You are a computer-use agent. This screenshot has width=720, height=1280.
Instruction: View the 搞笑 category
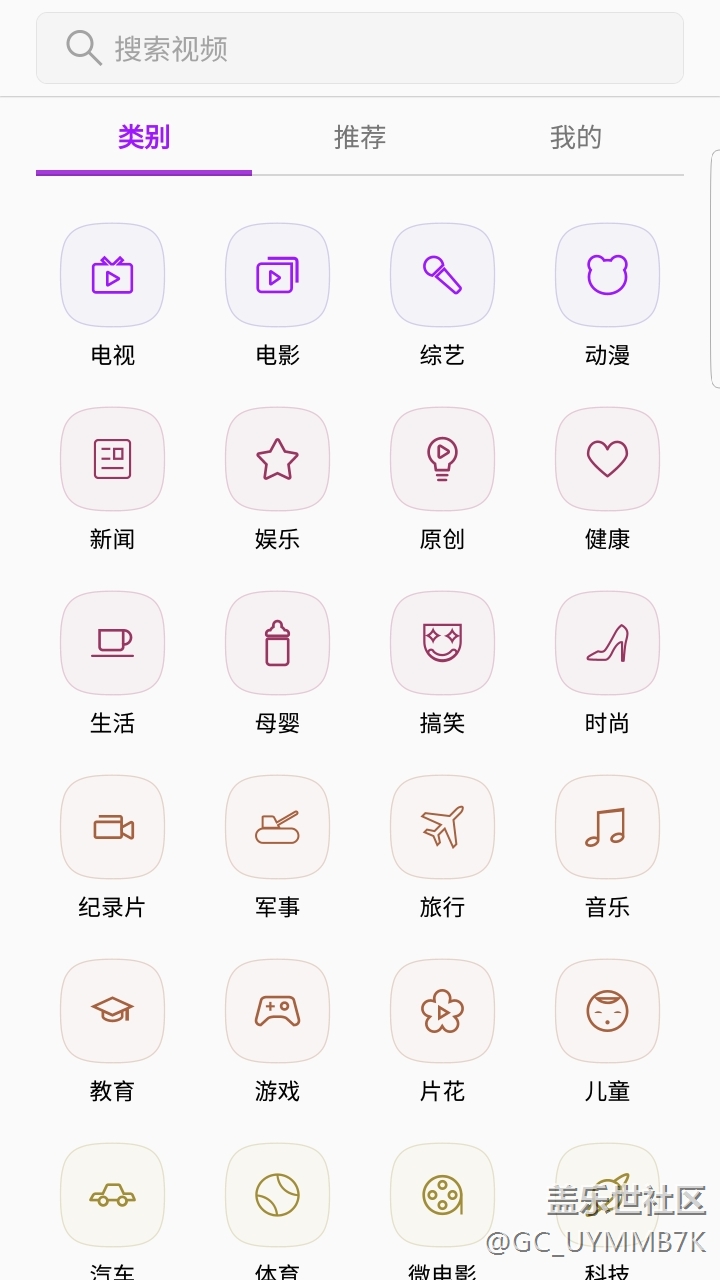tap(442, 643)
